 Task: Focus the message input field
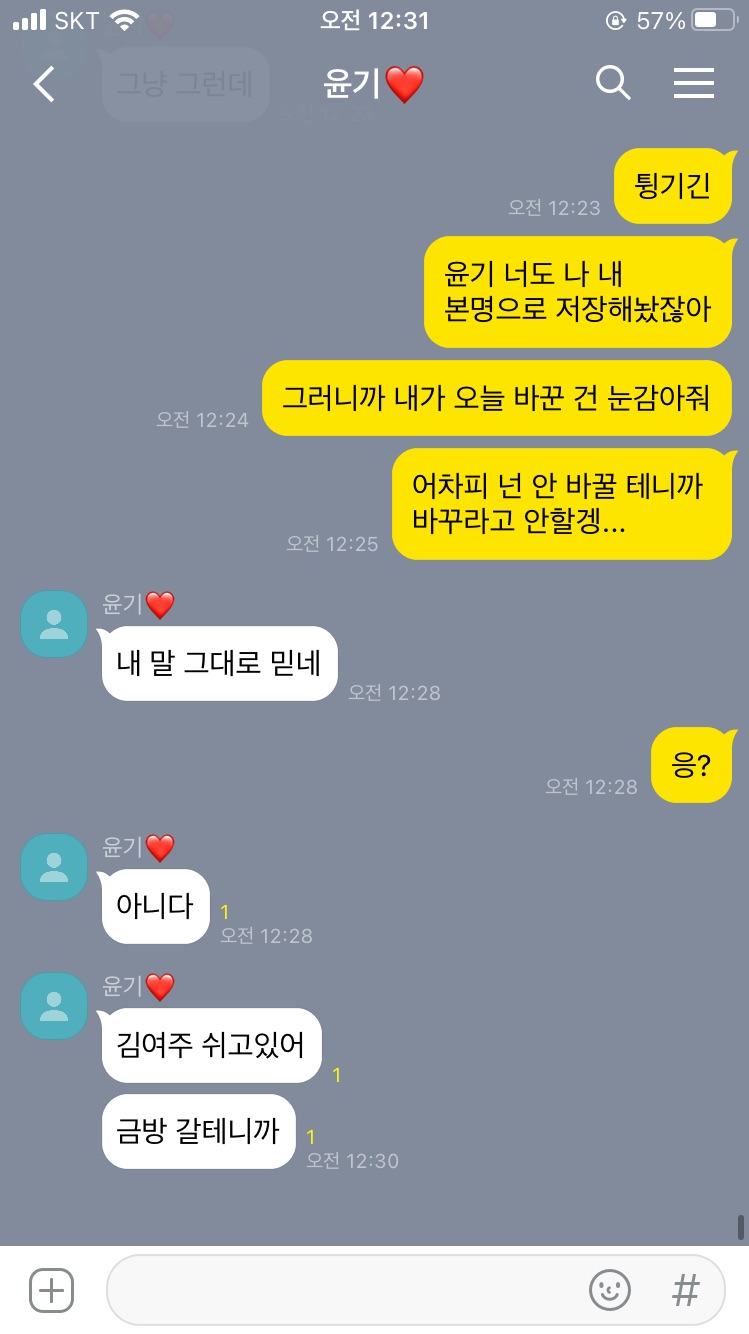click(340, 1290)
